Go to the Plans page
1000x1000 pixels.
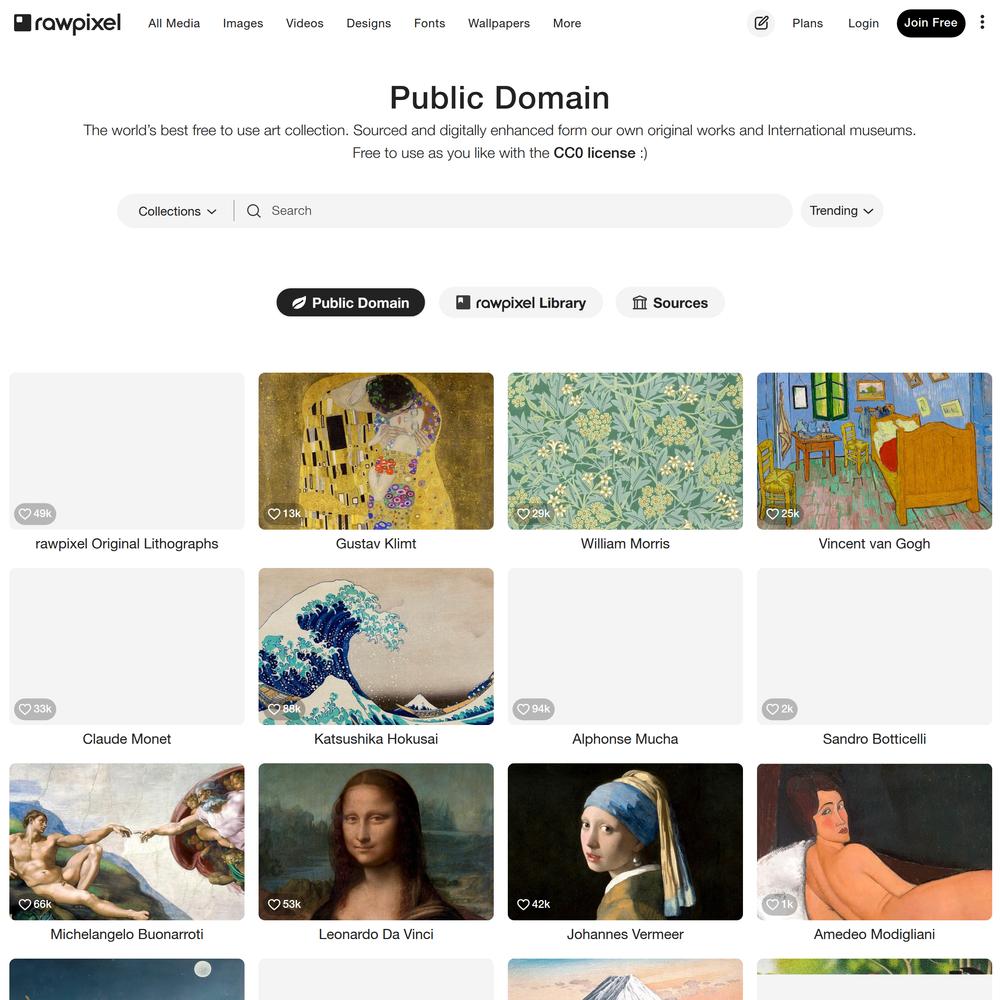[808, 23]
